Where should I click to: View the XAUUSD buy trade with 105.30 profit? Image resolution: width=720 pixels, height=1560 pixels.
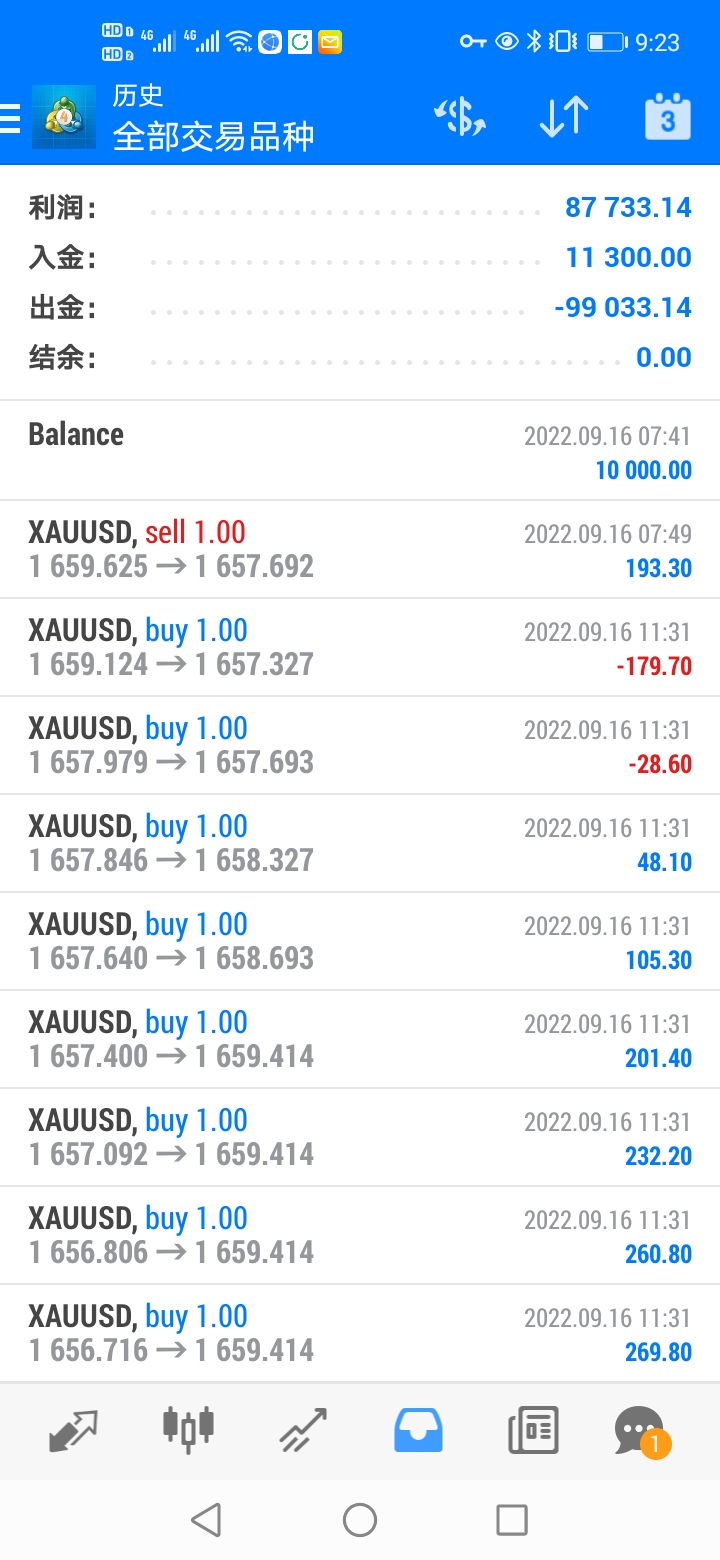[360, 941]
